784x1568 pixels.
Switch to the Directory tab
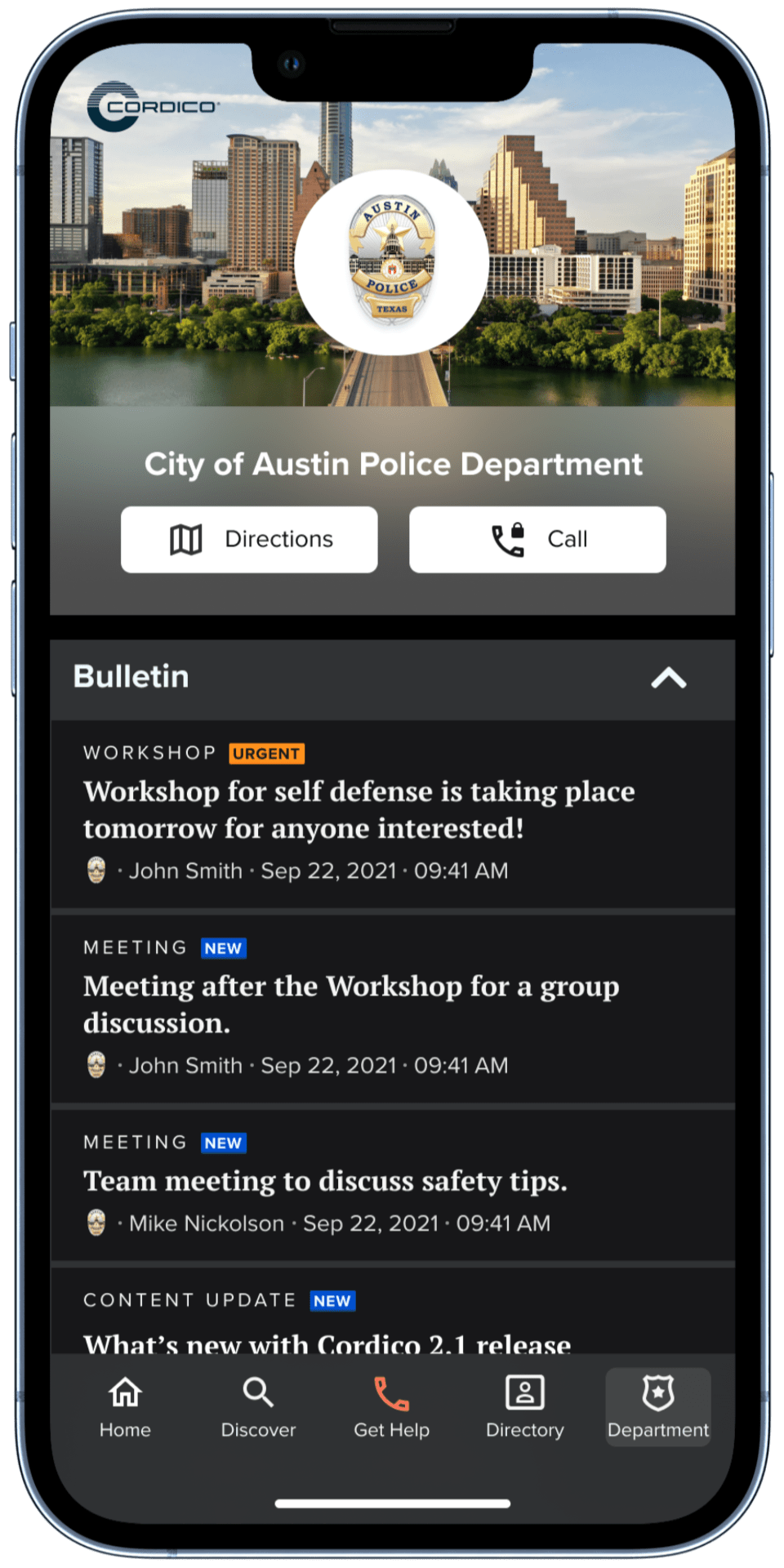pos(525,1407)
